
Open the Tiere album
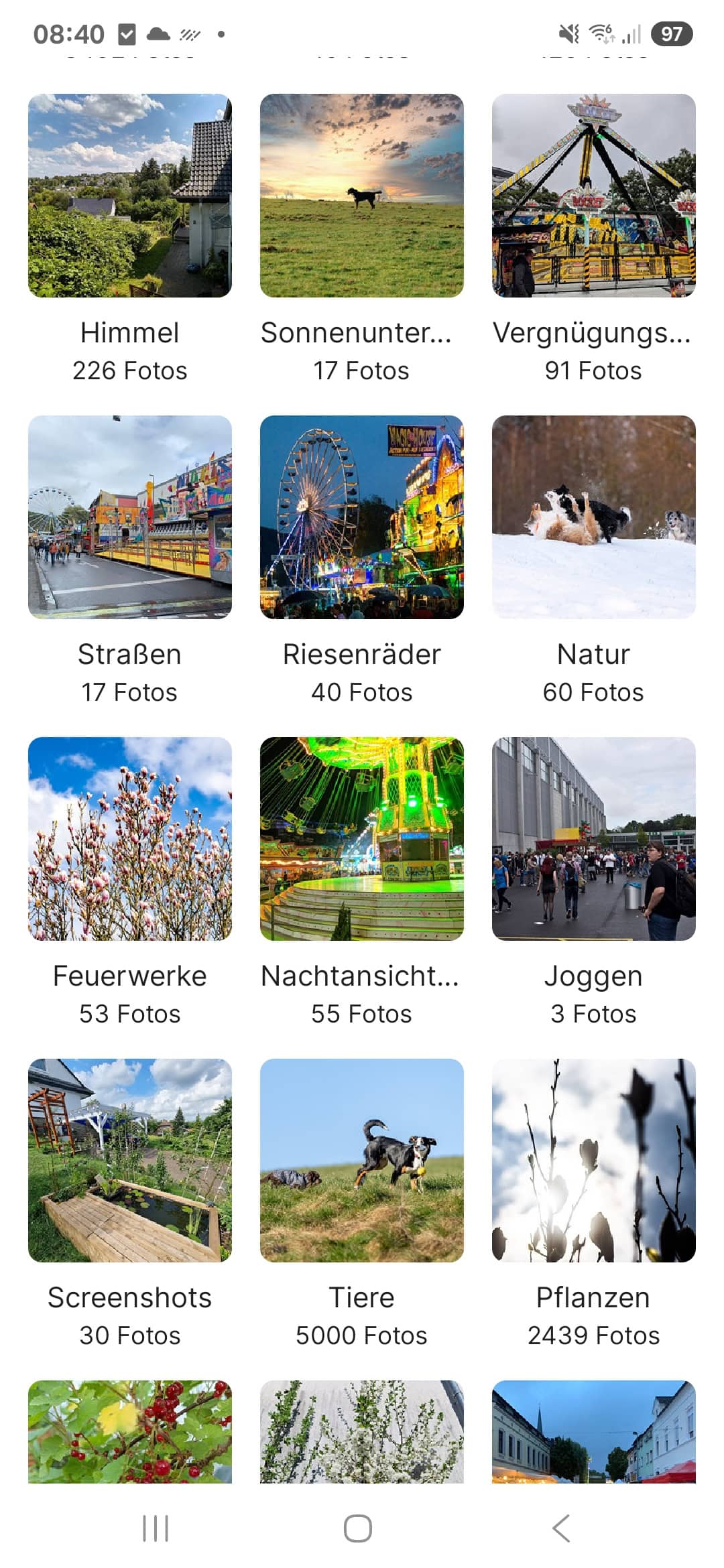coord(362,1161)
